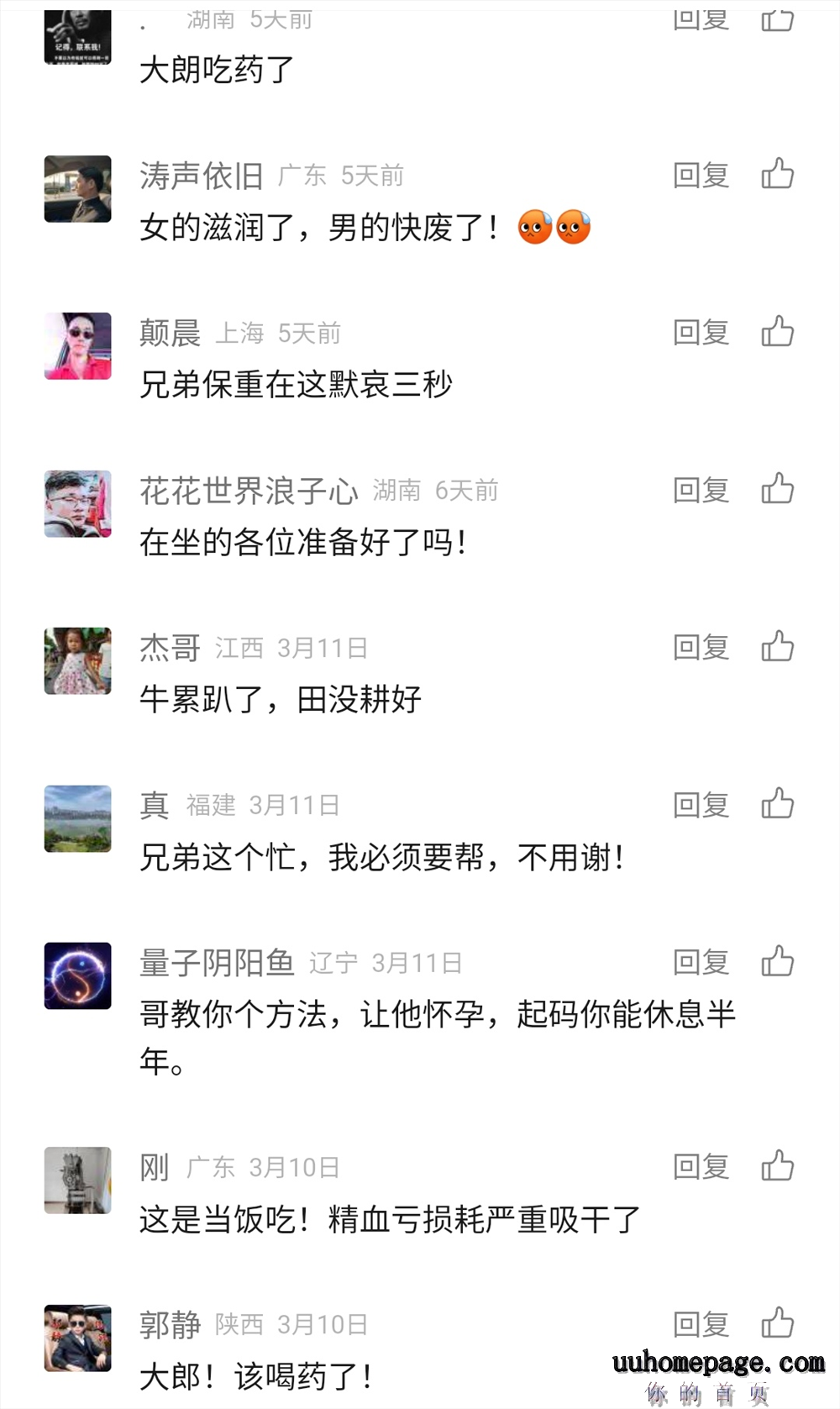Tap the username 杰哥

(170, 649)
